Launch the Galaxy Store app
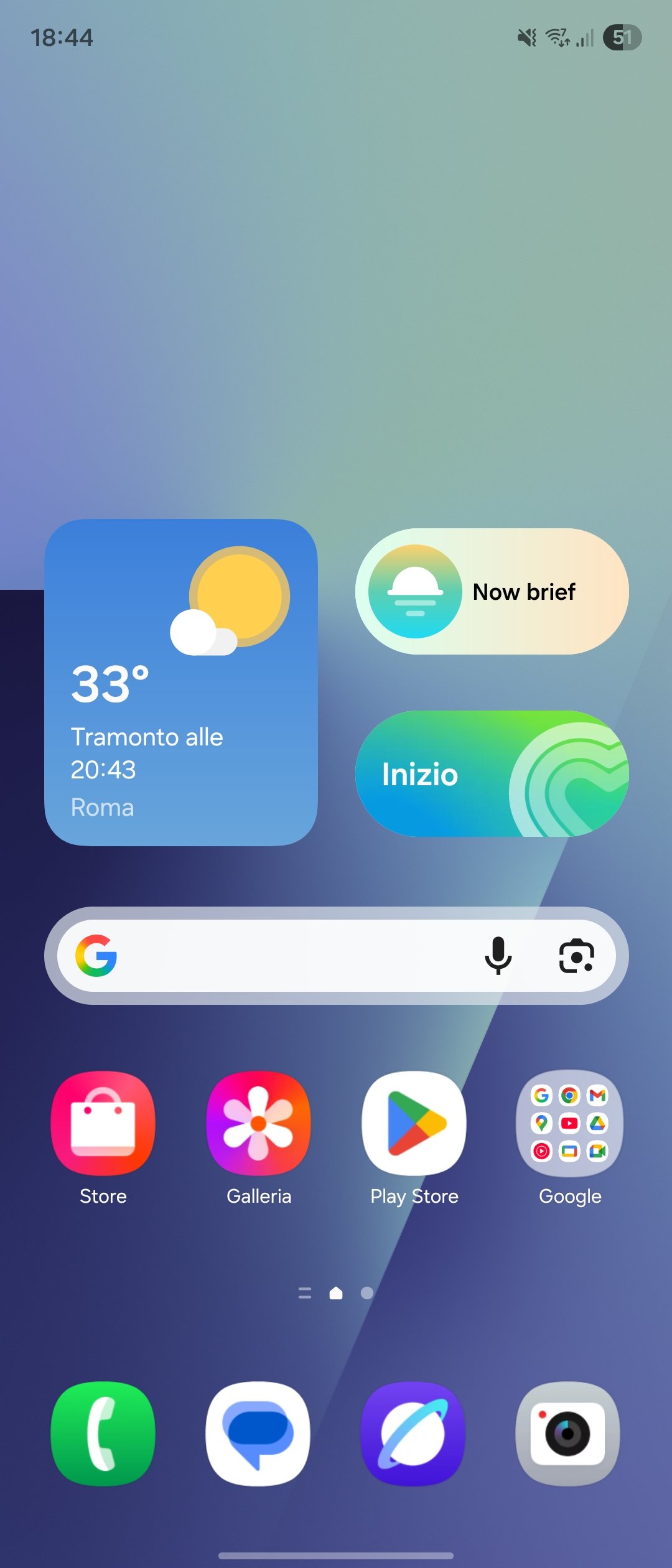The width and height of the screenshot is (672, 1568). 103,1123
